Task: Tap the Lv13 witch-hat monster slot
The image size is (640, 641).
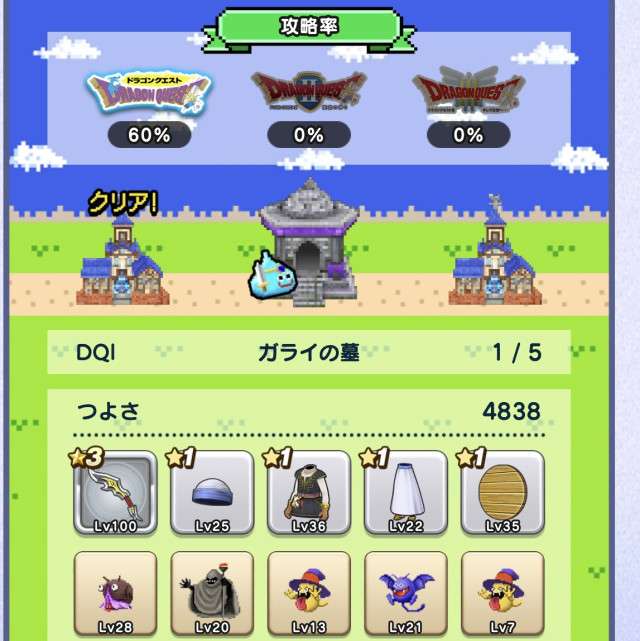Action: tap(309, 594)
